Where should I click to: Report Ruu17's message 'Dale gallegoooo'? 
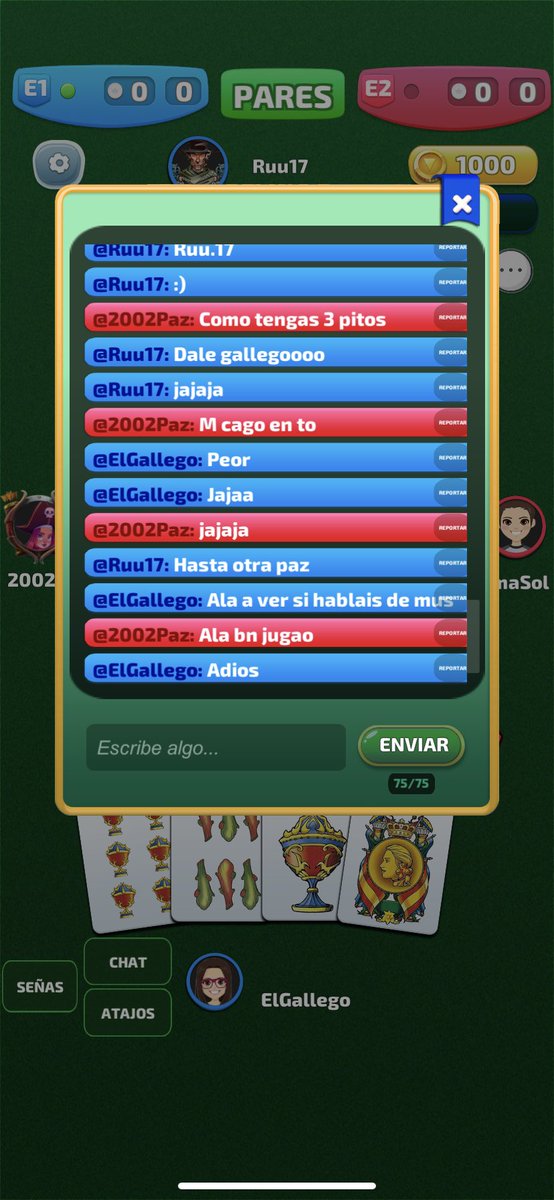pyautogui.click(x=452, y=354)
